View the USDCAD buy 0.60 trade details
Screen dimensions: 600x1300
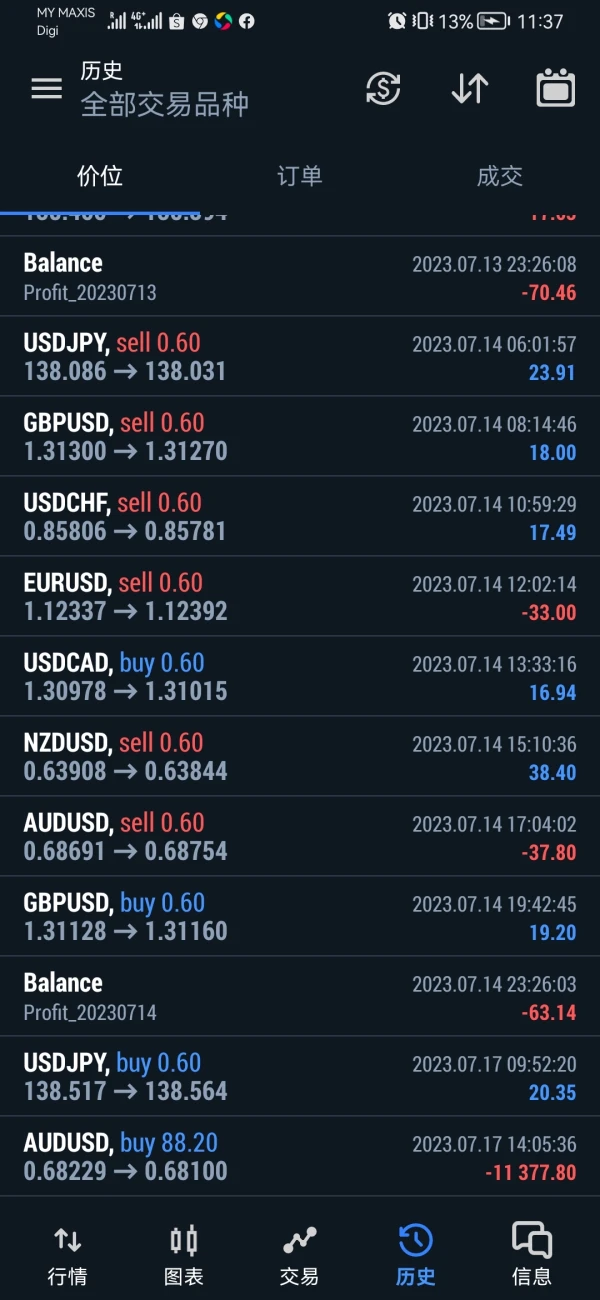point(300,676)
